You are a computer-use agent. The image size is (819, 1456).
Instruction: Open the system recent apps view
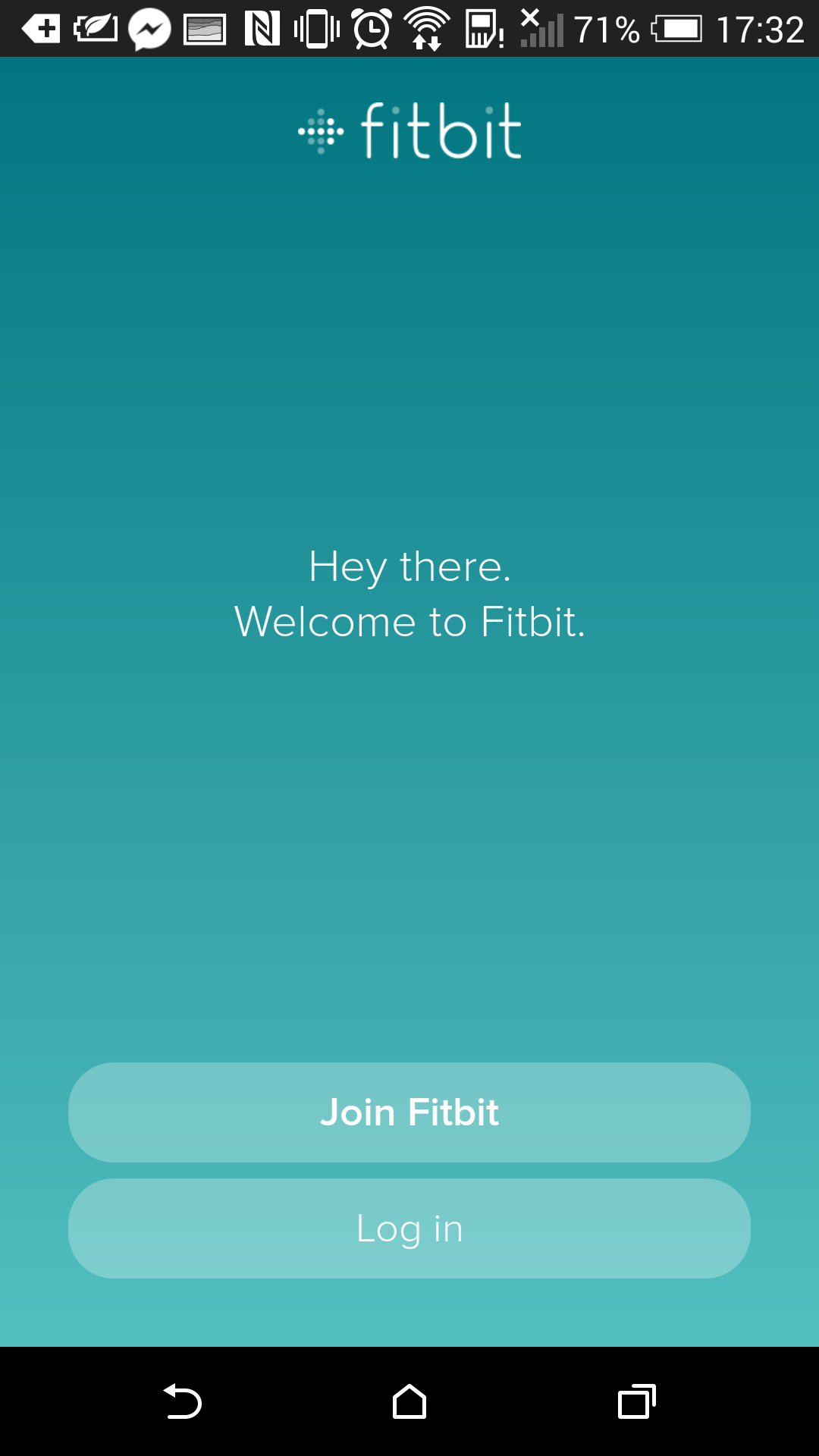pyautogui.click(x=637, y=1401)
